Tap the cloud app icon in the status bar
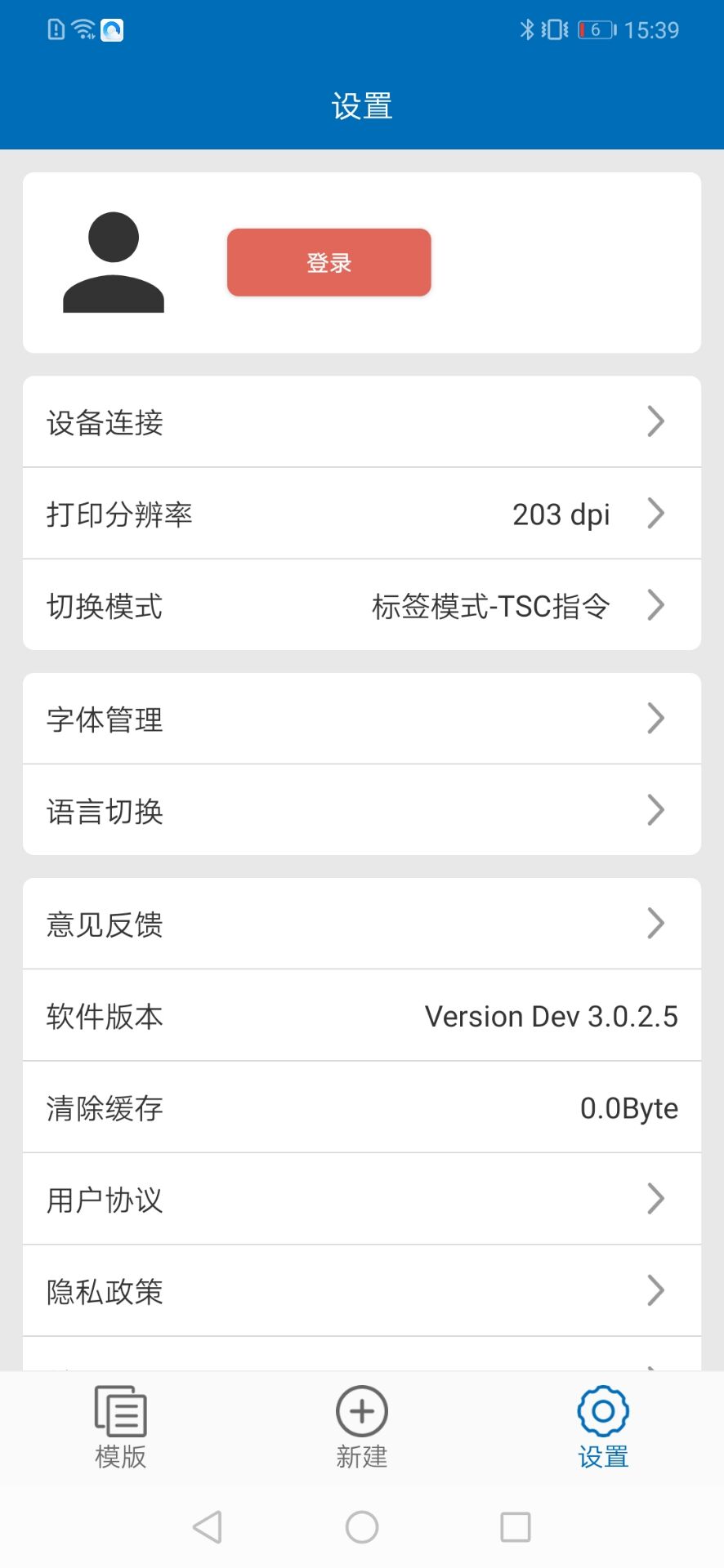The height and width of the screenshot is (1568, 724). point(111,29)
